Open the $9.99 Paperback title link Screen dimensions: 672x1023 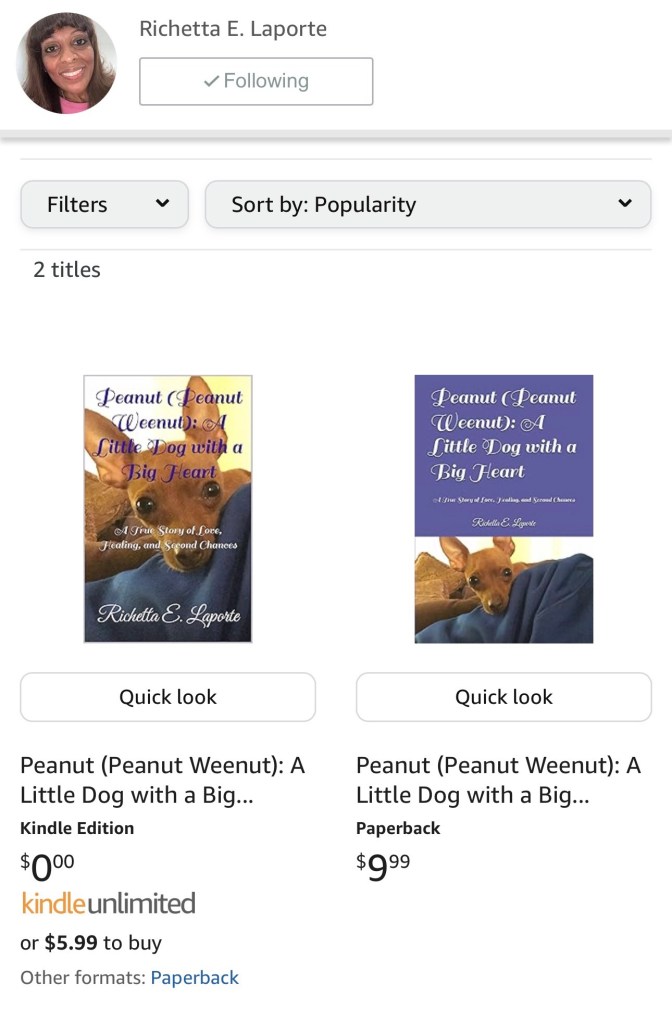[498, 780]
